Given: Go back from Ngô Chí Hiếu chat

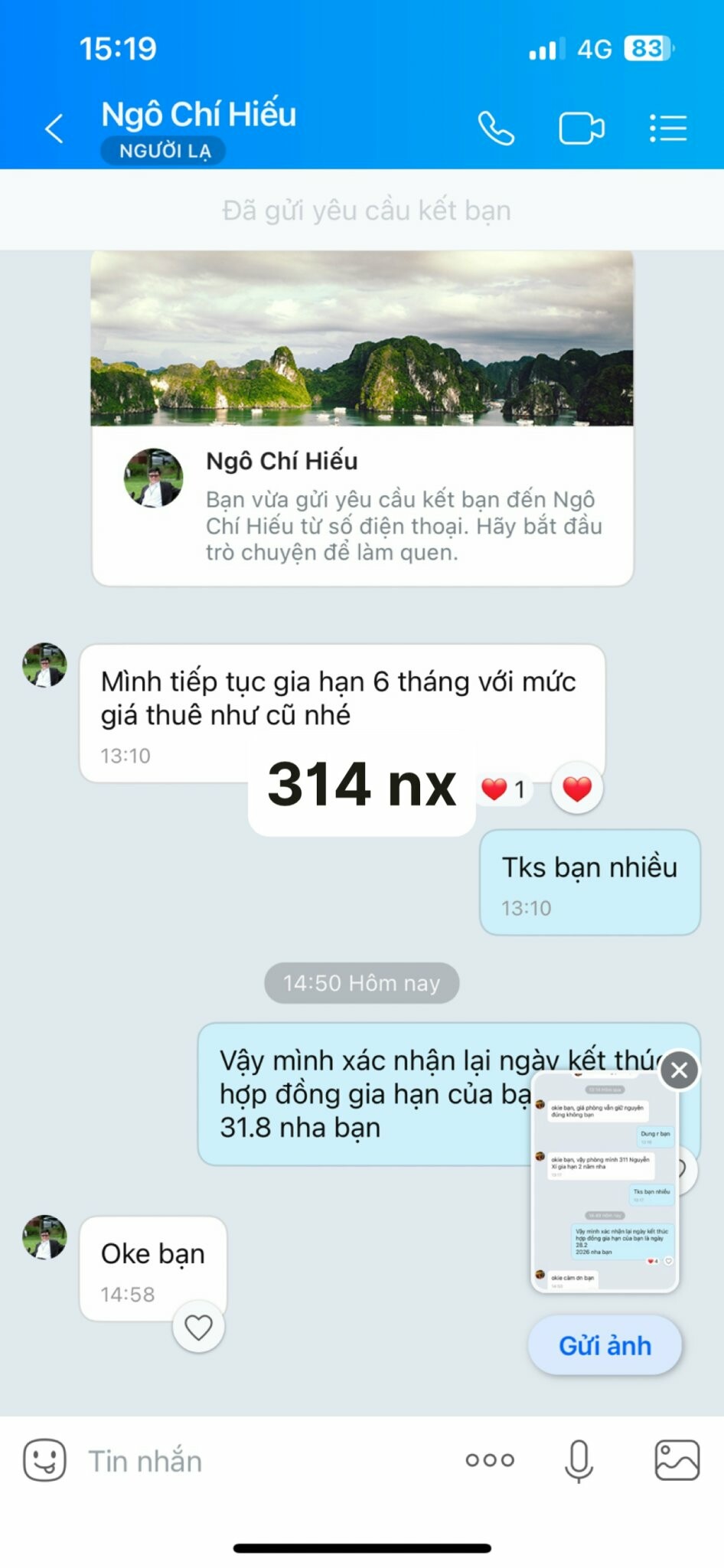Looking at the screenshot, I should coord(54,129).
